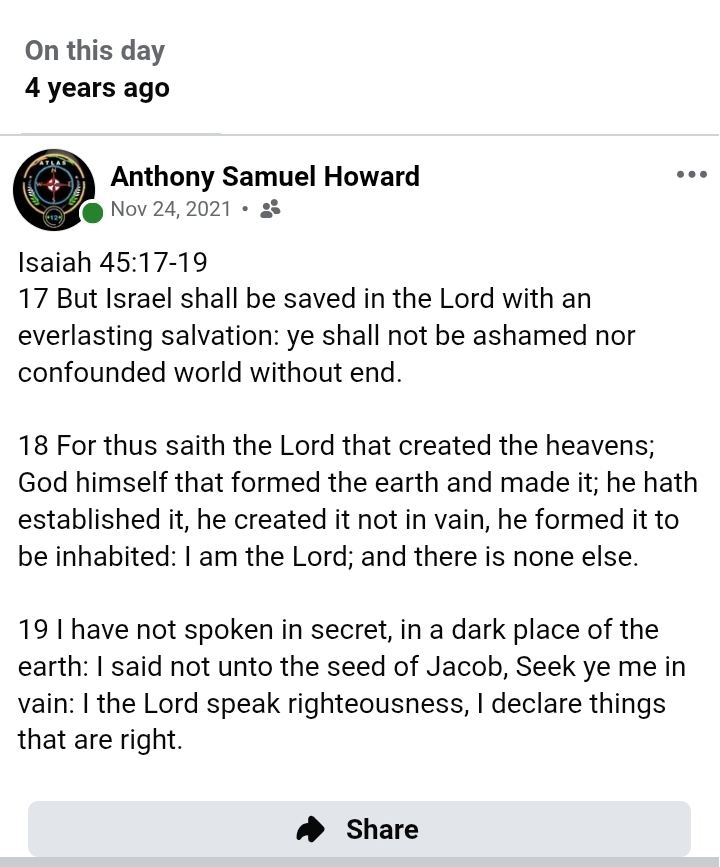Open the post's three-dot options menu
720x867 pixels.
(691, 175)
